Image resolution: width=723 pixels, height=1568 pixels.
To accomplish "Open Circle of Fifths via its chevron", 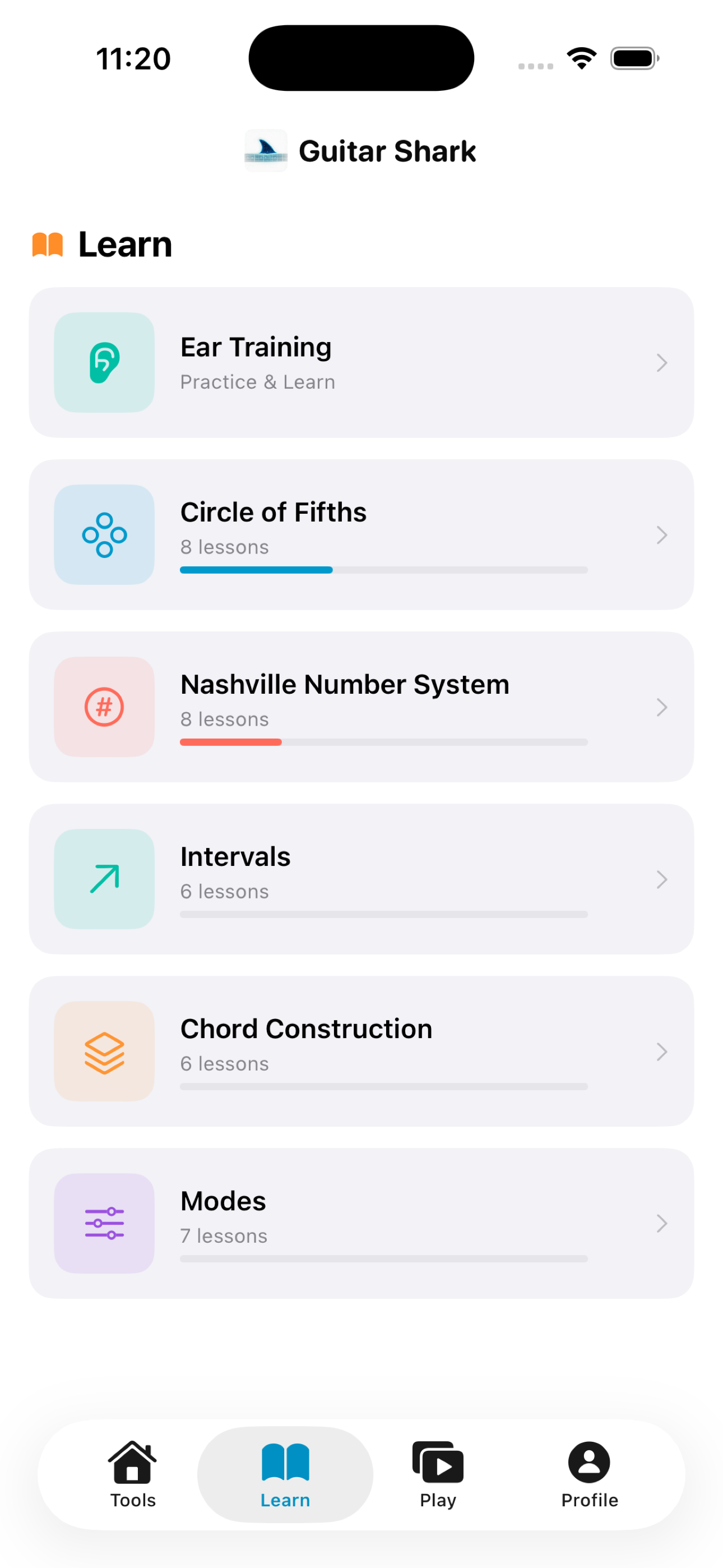I will coord(661,534).
